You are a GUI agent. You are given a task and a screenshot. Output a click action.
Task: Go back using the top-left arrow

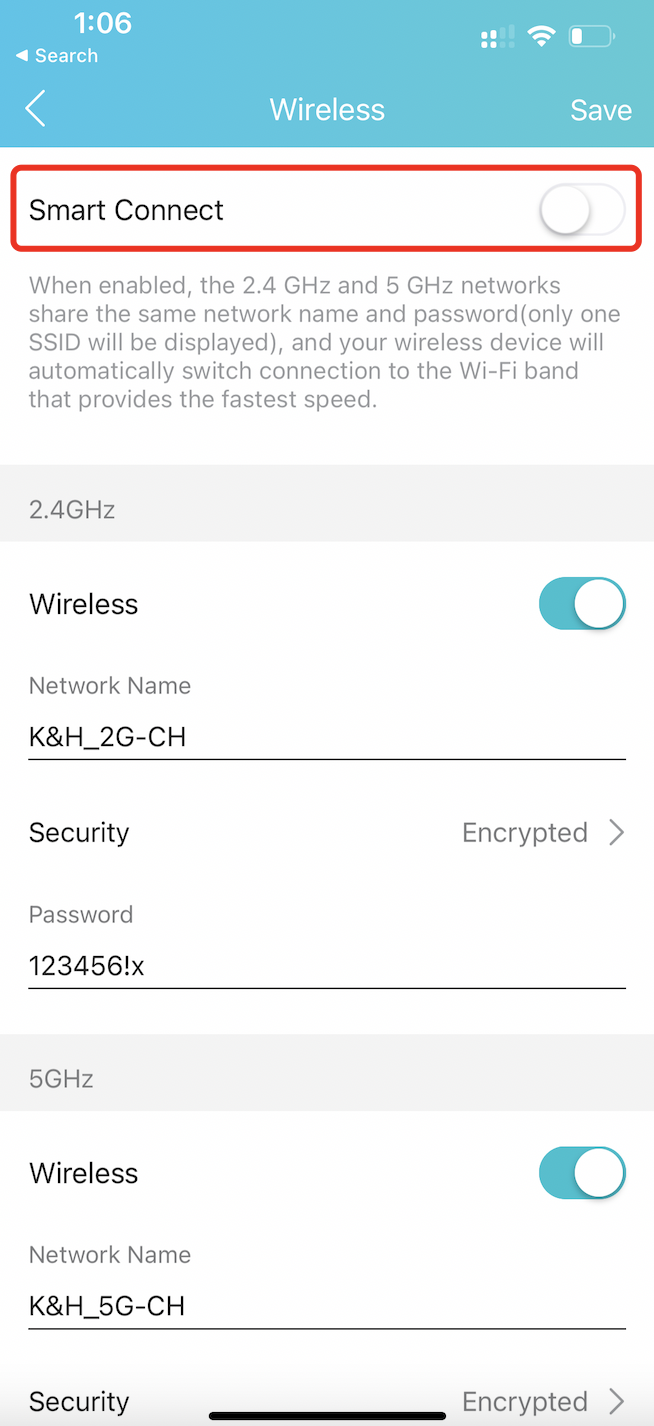[36, 109]
